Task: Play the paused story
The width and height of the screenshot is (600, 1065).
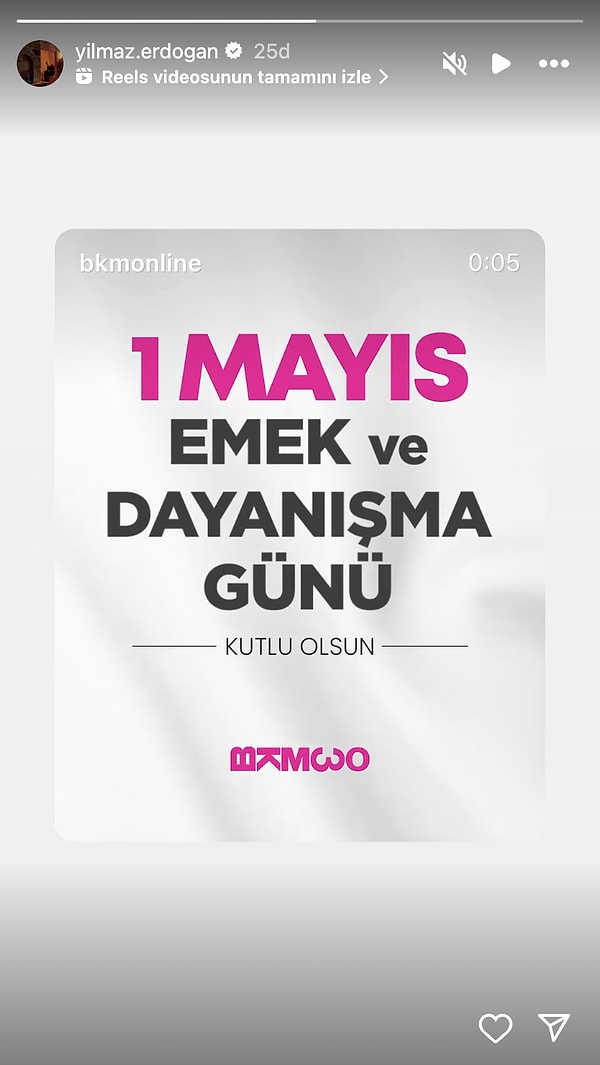Action: [x=501, y=64]
